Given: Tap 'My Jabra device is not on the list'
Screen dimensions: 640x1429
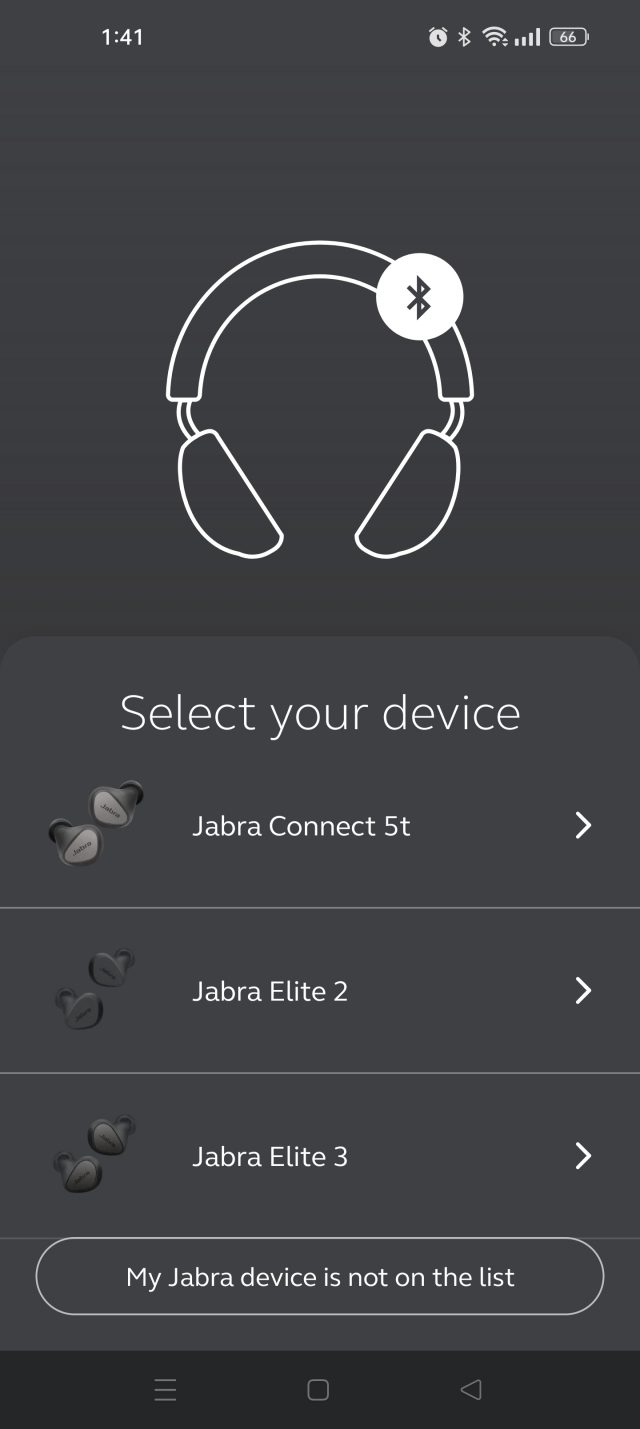Looking at the screenshot, I should click(x=320, y=1277).
